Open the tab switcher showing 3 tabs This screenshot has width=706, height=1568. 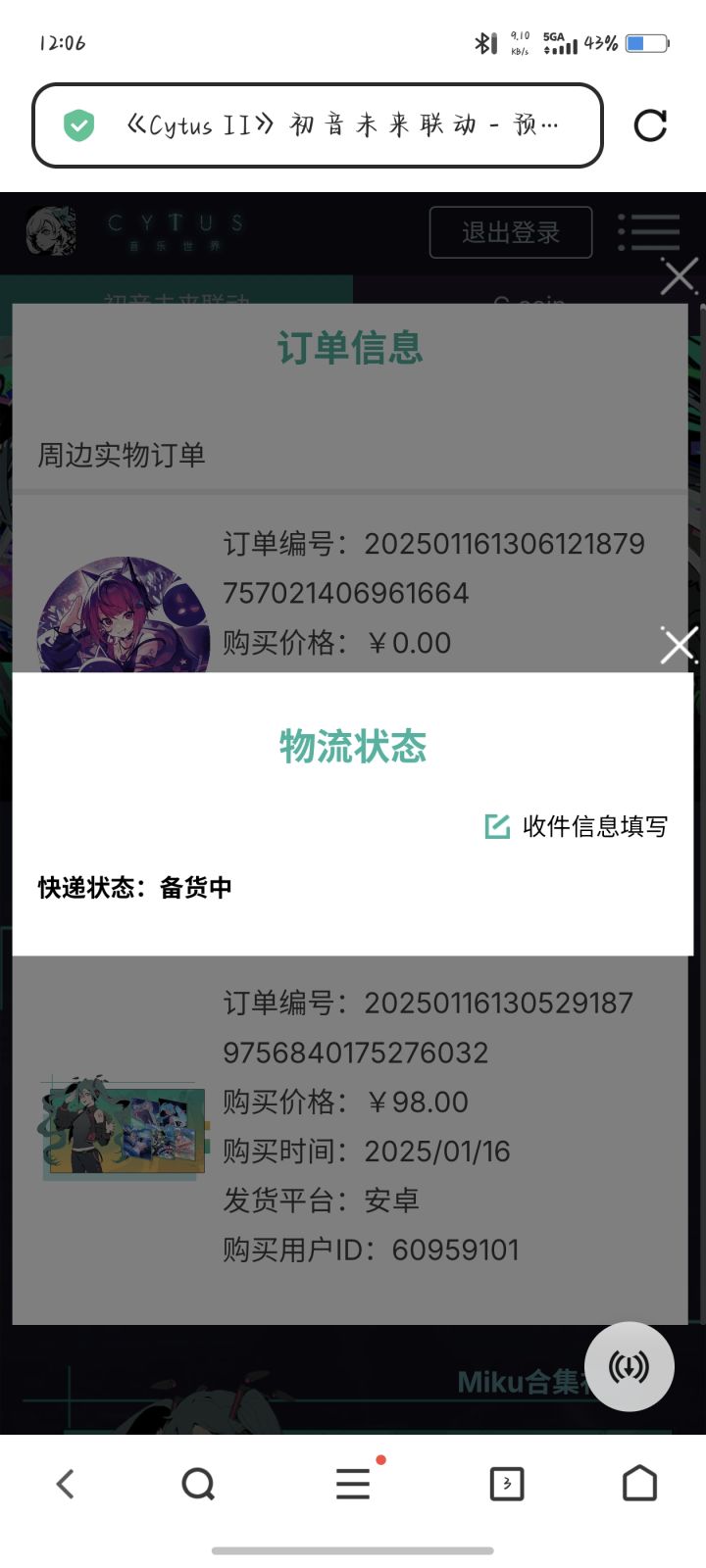click(507, 1482)
